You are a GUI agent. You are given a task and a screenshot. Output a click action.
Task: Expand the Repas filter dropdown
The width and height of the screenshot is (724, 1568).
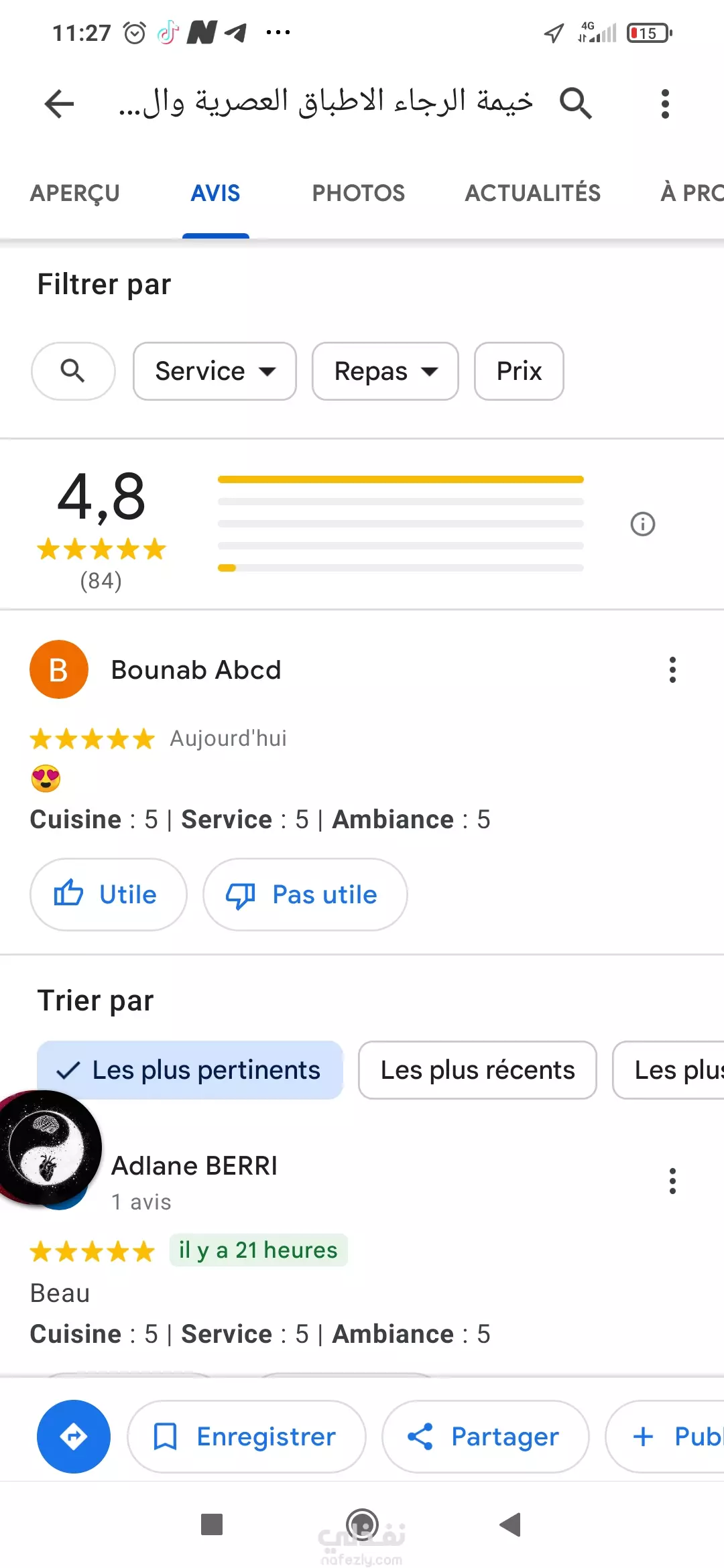tap(385, 371)
